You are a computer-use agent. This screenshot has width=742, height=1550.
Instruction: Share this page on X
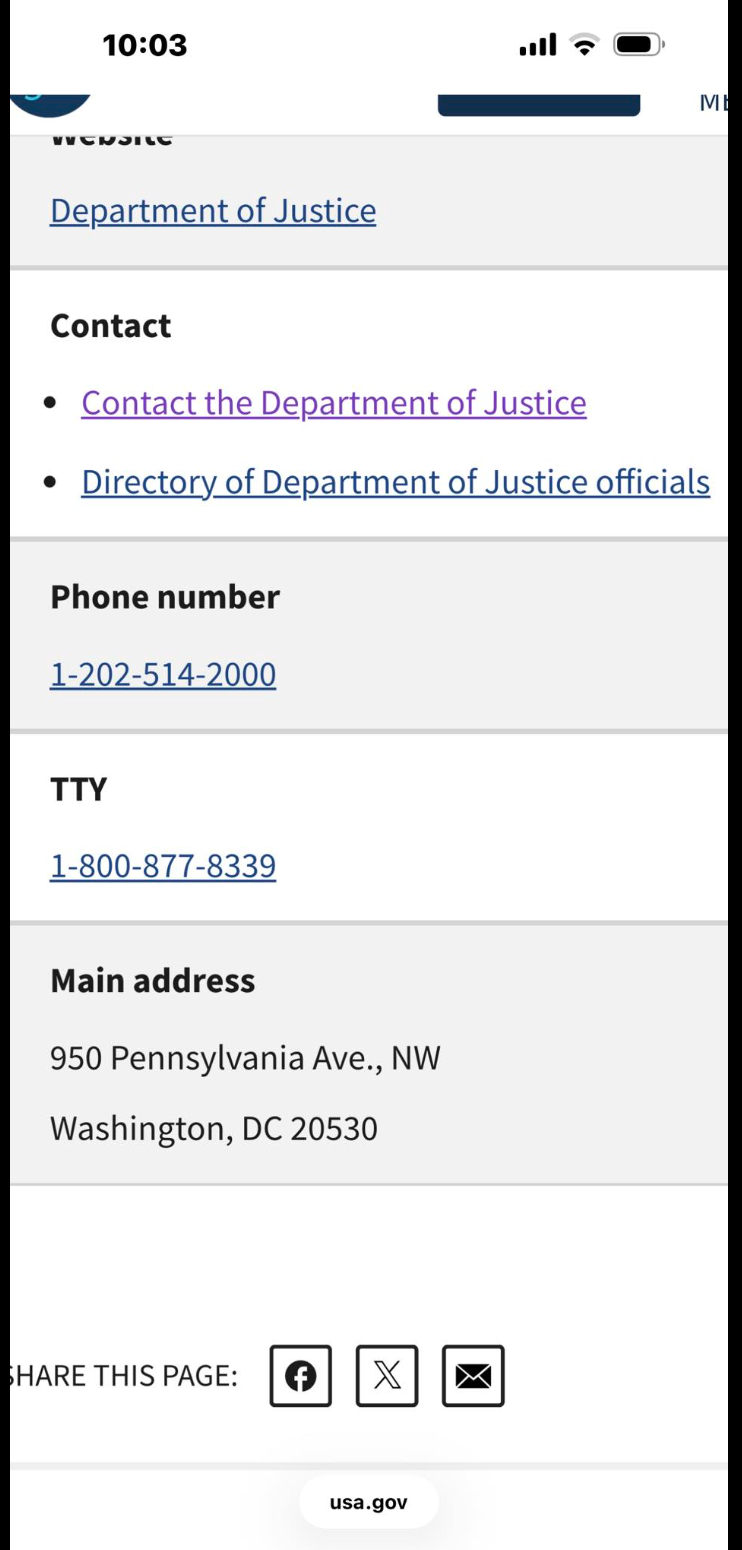tap(387, 1377)
